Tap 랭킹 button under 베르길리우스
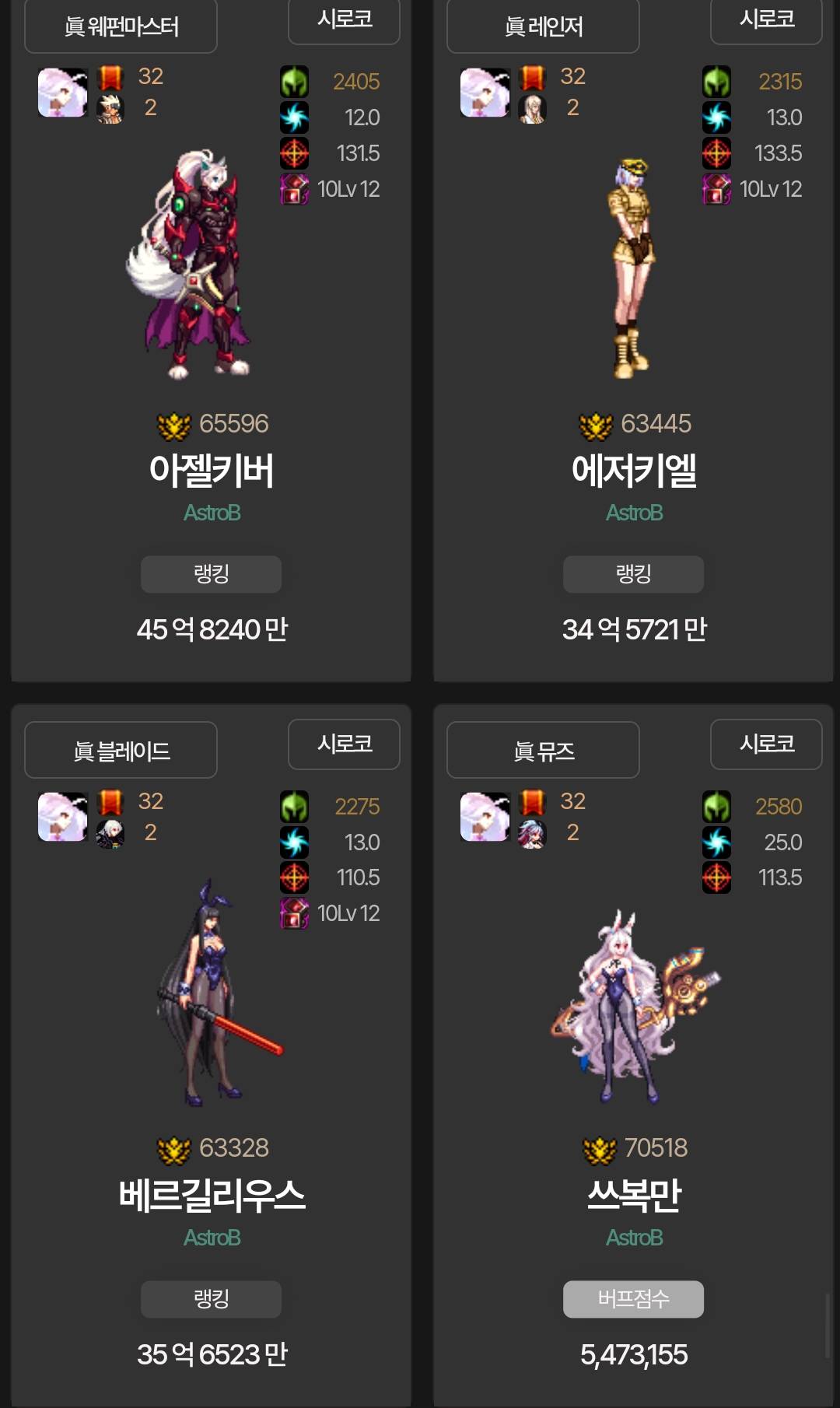The width and height of the screenshot is (840, 1408). [x=211, y=1298]
